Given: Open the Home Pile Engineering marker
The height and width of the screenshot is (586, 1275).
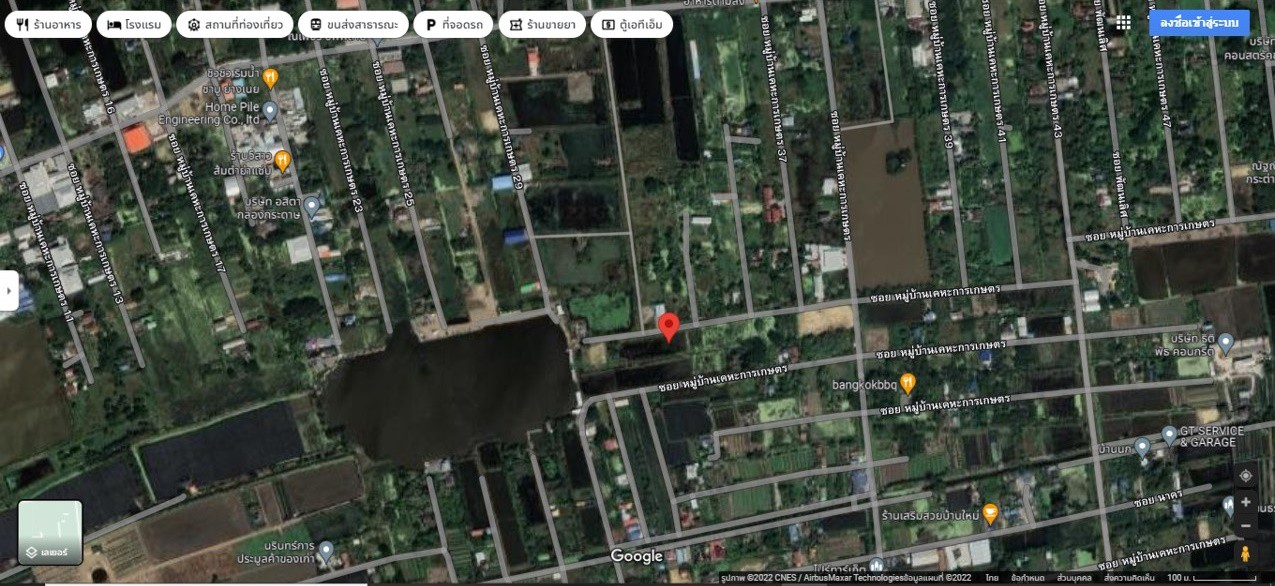Looking at the screenshot, I should click(270, 110).
